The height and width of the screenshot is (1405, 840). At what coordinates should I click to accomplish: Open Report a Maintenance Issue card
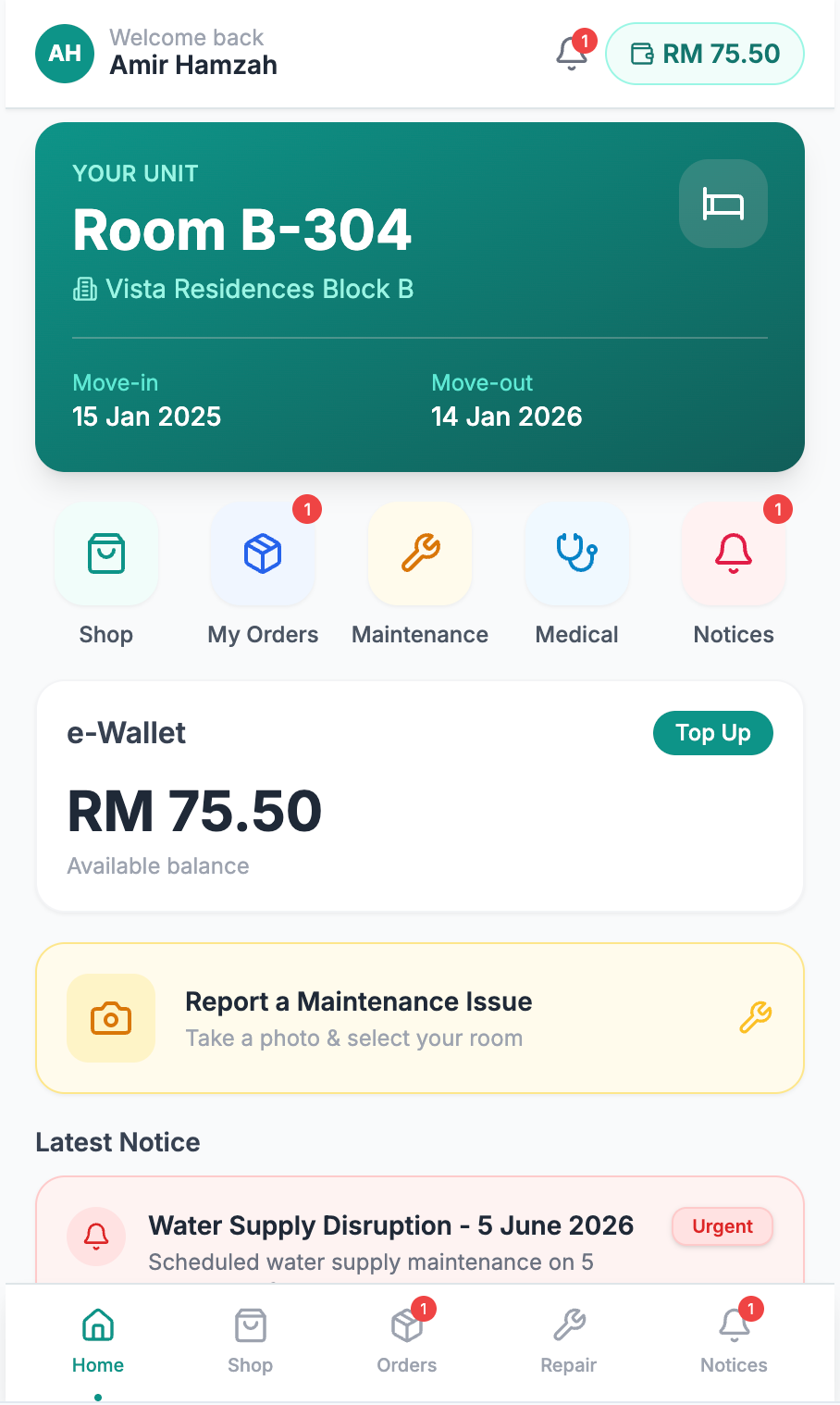pyautogui.click(x=420, y=1018)
